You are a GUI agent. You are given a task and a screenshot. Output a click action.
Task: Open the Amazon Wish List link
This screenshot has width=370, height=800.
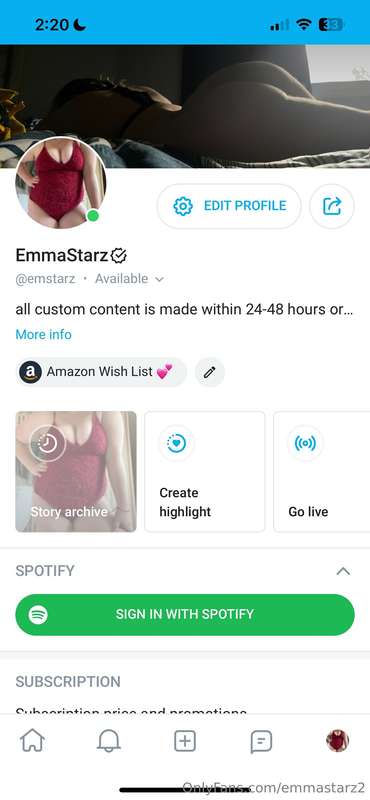(x=101, y=372)
